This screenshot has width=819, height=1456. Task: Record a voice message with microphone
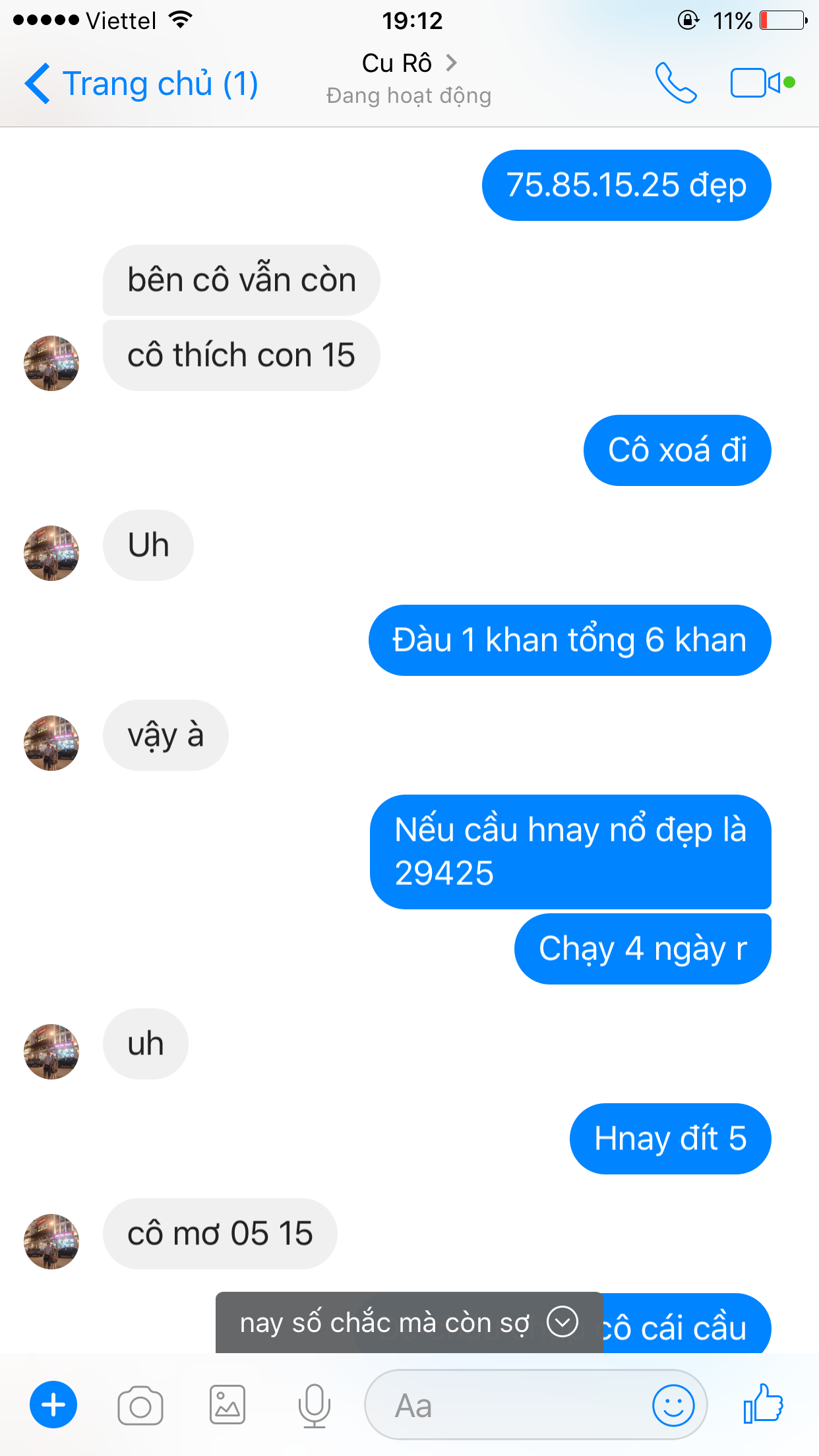click(x=314, y=1405)
